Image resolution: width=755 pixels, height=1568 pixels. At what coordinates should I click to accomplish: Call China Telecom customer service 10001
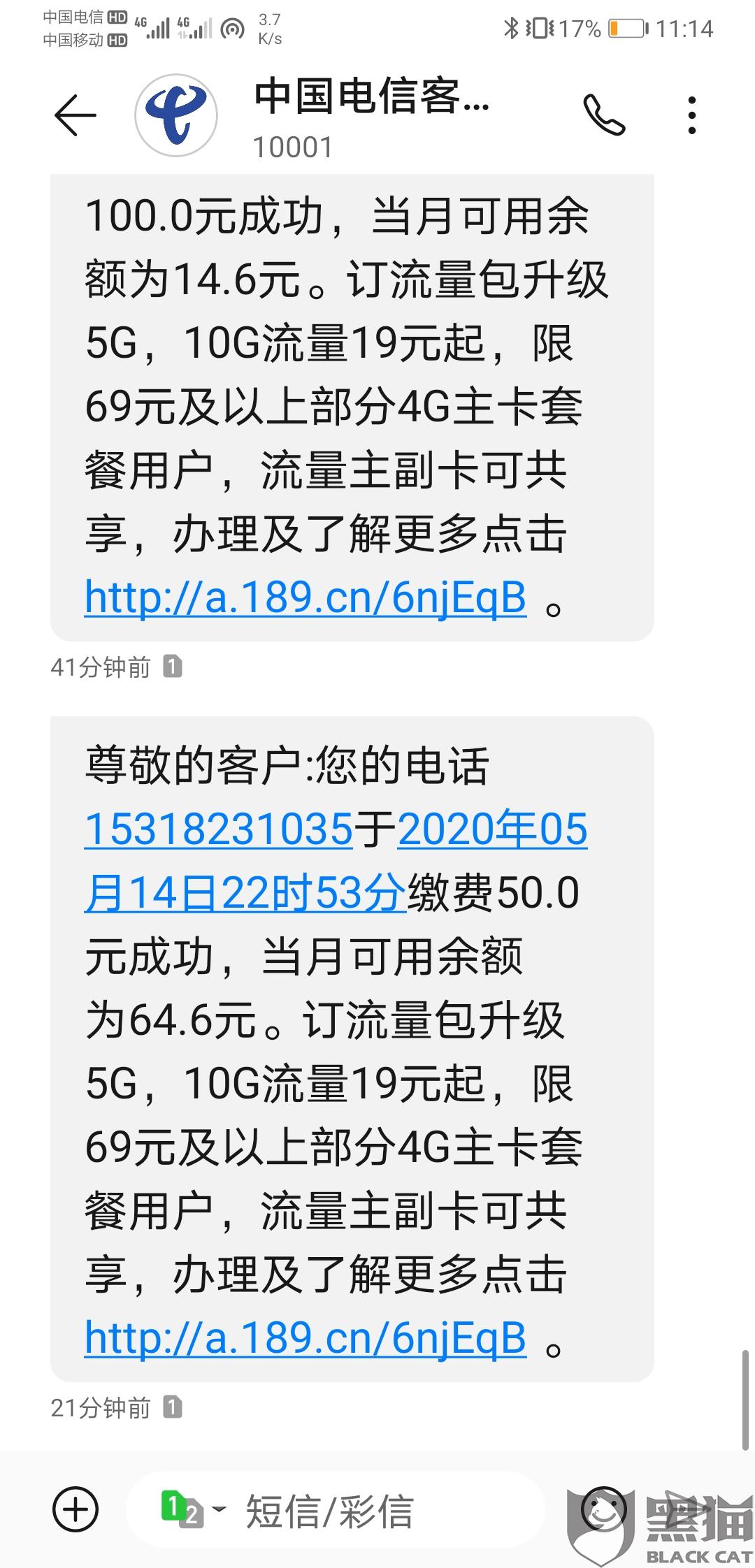[604, 115]
